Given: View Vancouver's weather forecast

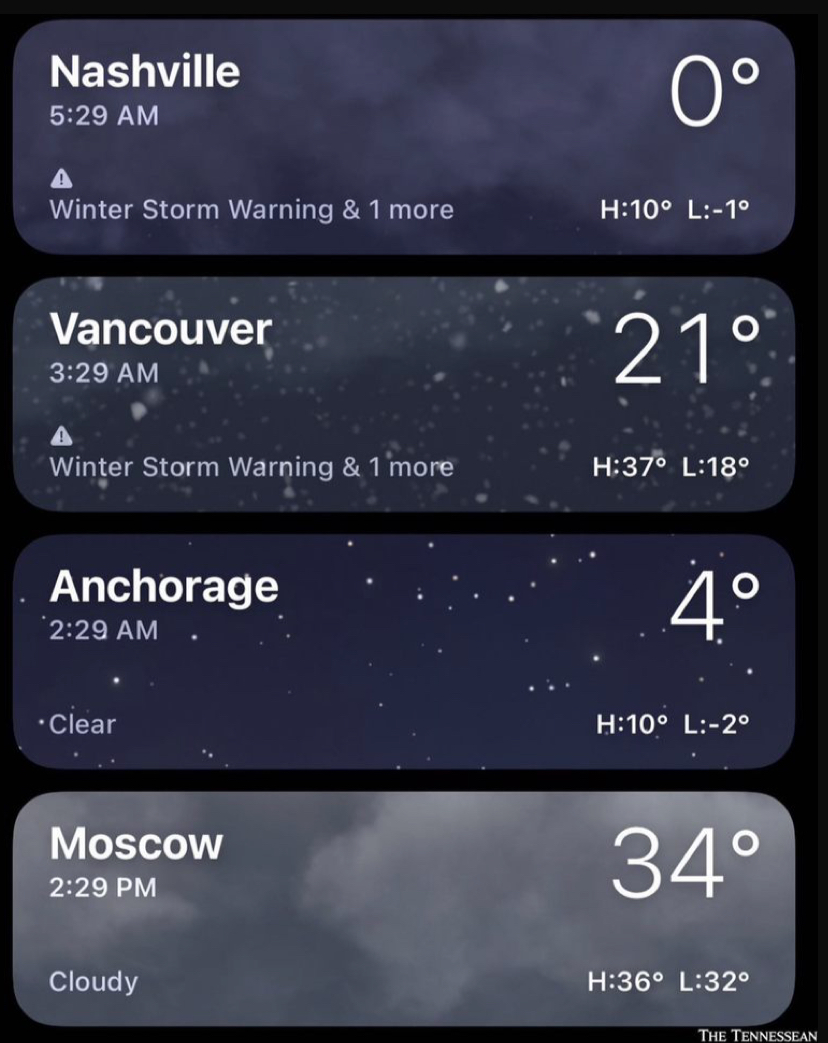Looking at the screenshot, I should click(404, 395).
